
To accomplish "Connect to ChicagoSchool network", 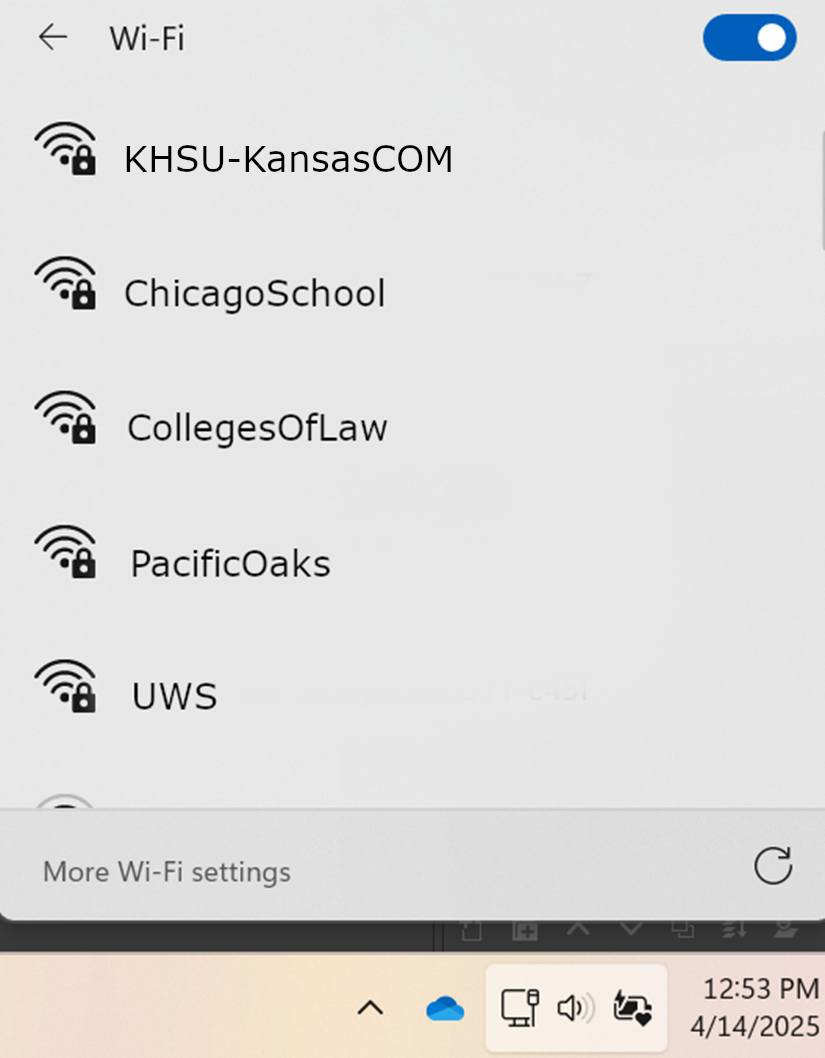I will click(254, 293).
